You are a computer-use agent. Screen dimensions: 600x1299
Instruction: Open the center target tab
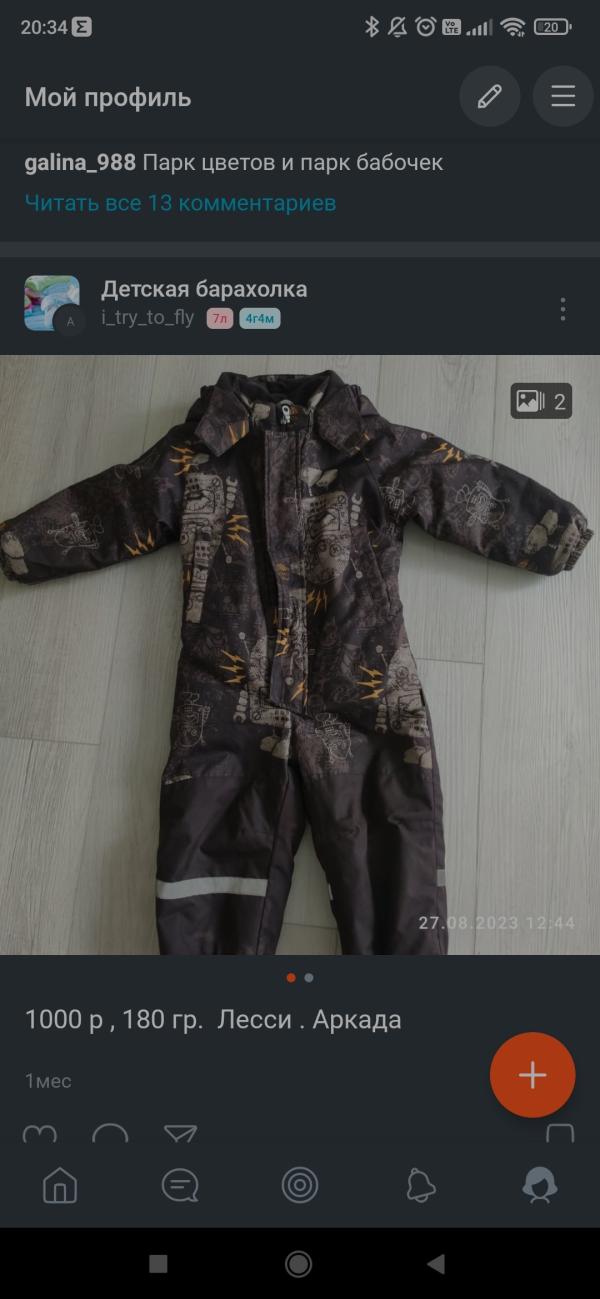[x=299, y=1186]
